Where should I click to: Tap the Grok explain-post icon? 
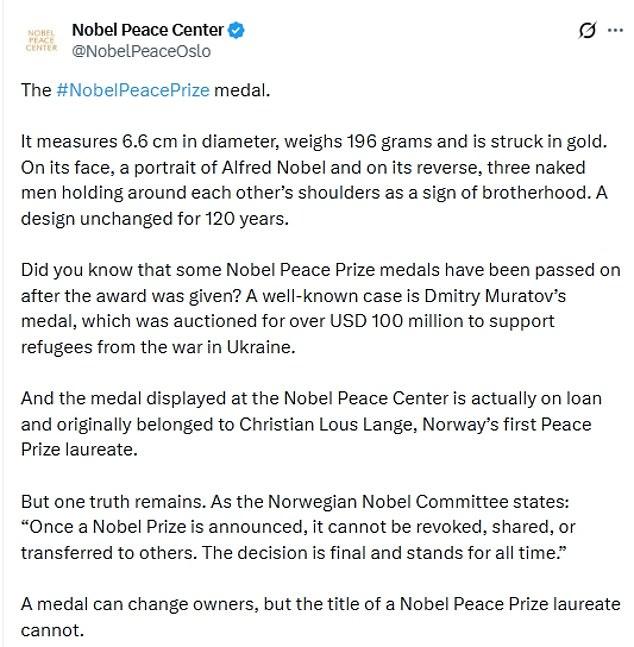coord(587,31)
